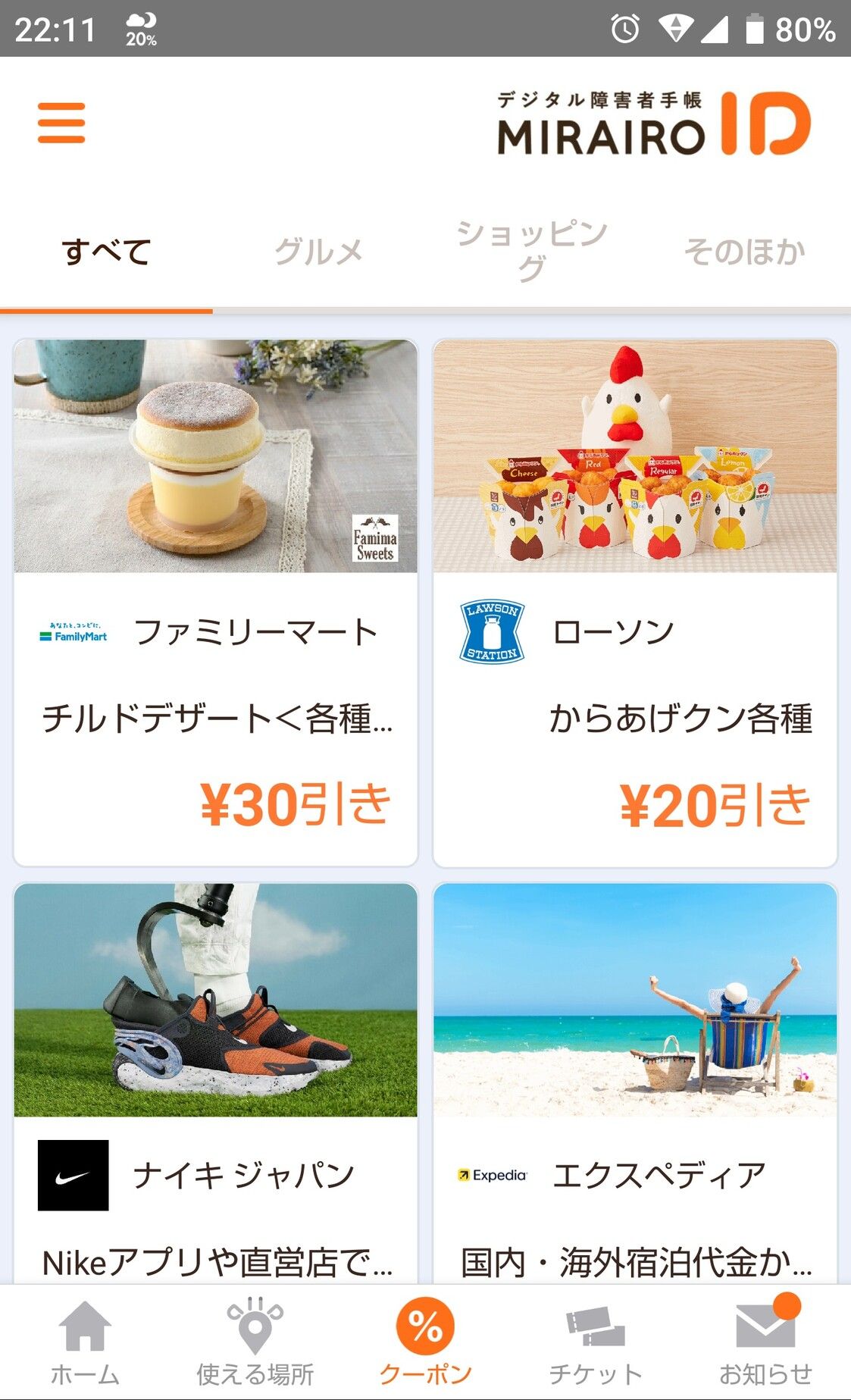Switch to the ショッピング tab
The image size is (851, 1400).
[530, 250]
